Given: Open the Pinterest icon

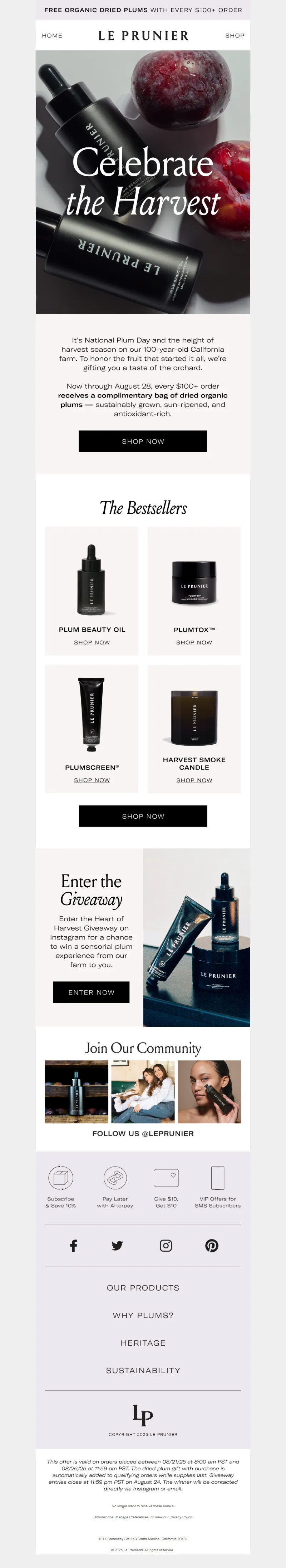Looking at the screenshot, I should 212,1246.
